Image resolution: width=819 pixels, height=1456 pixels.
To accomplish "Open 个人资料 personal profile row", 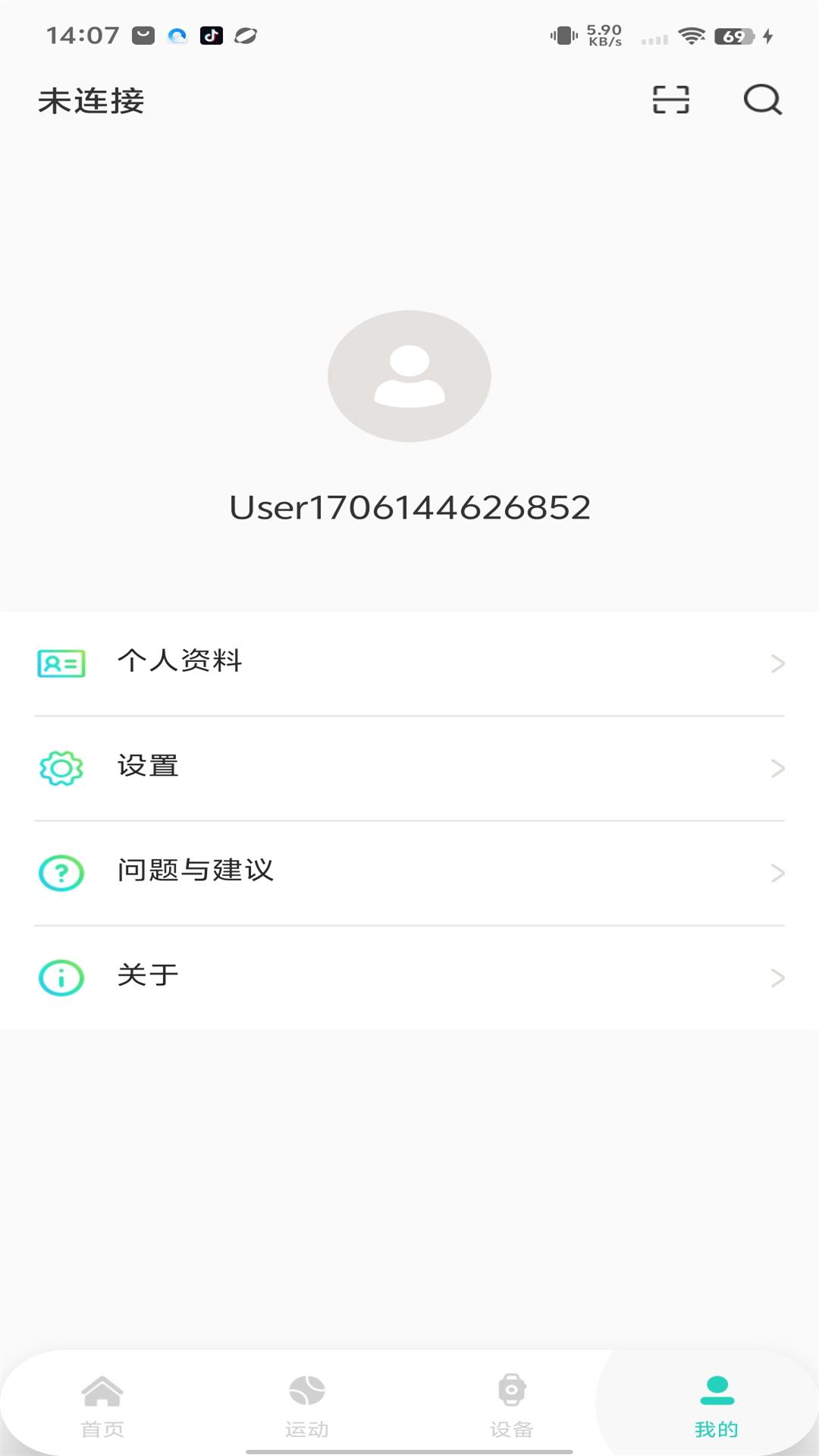I will click(409, 663).
